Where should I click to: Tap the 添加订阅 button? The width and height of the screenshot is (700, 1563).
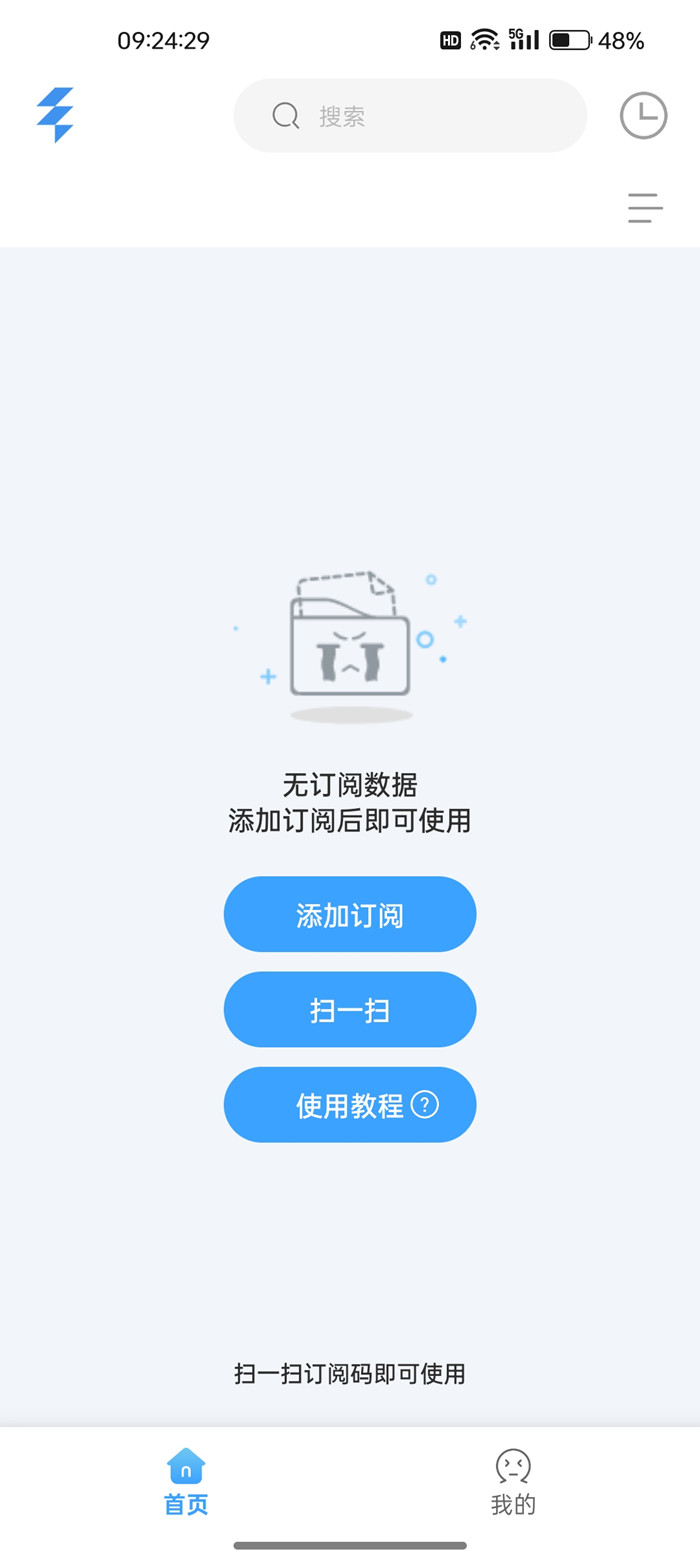click(x=350, y=914)
